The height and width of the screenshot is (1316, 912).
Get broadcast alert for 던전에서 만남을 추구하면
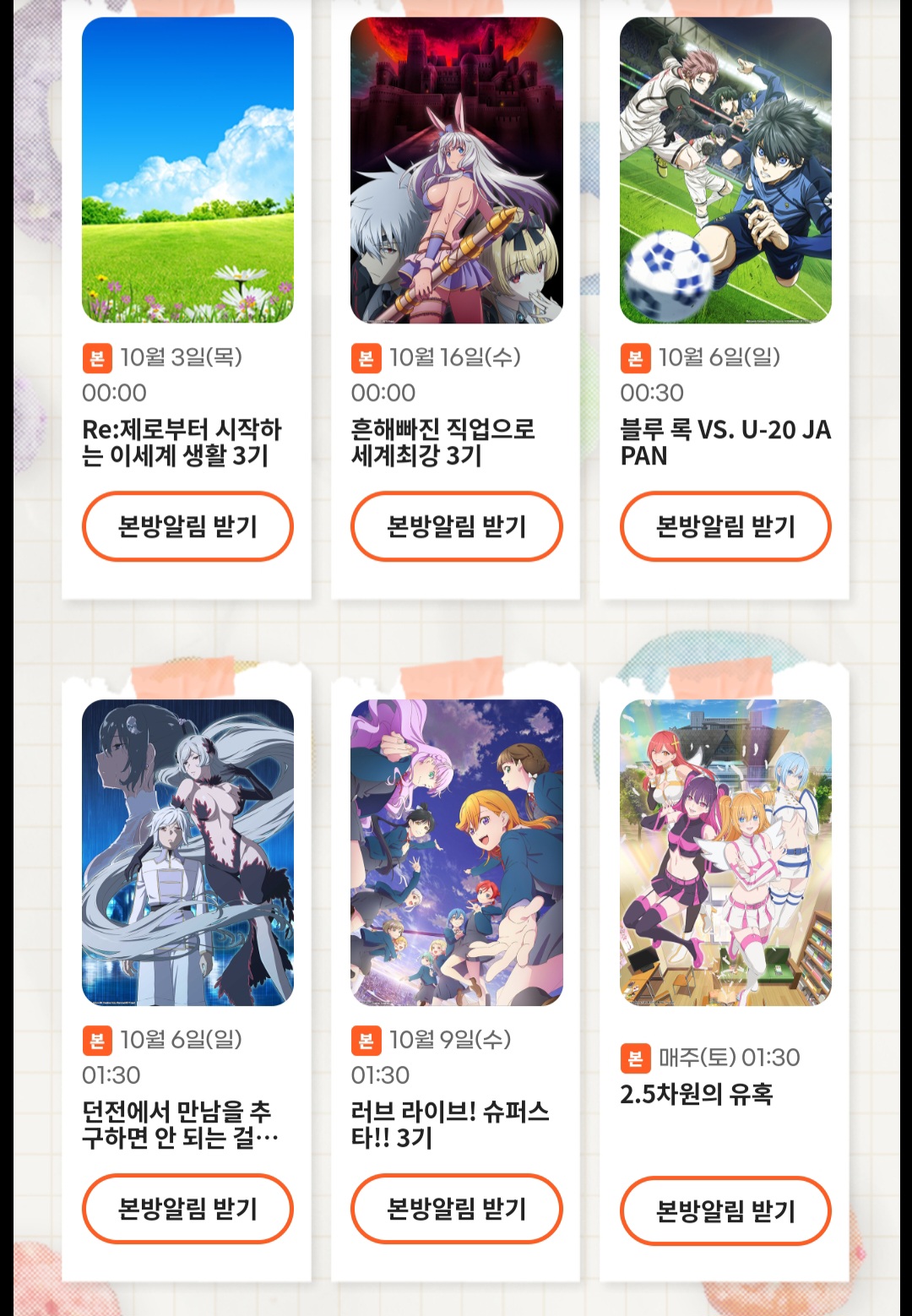click(x=187, y=1209)
